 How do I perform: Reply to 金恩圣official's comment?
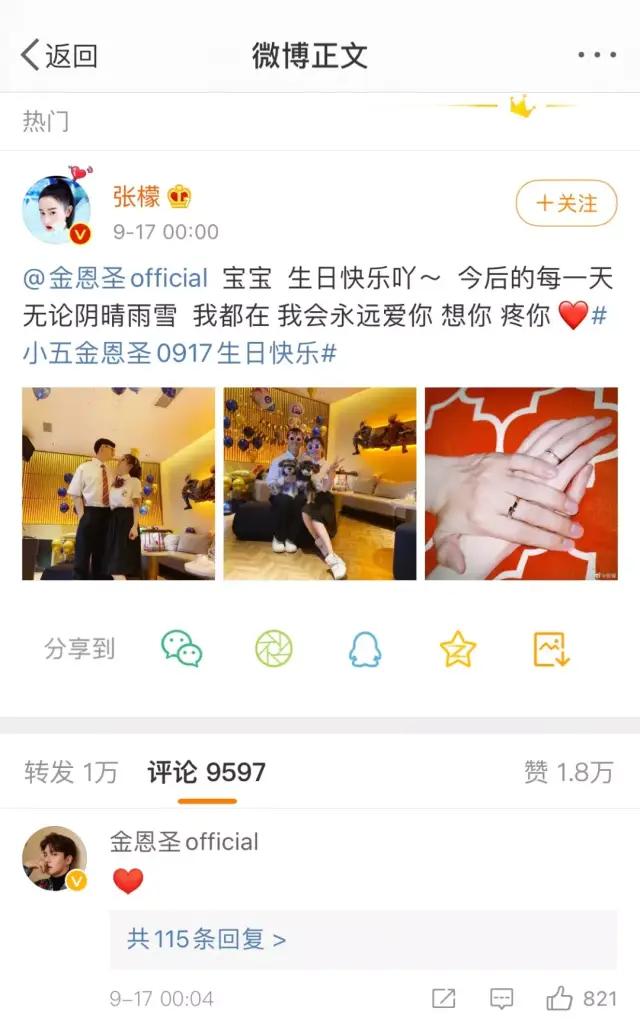click(x=502, y=998)
